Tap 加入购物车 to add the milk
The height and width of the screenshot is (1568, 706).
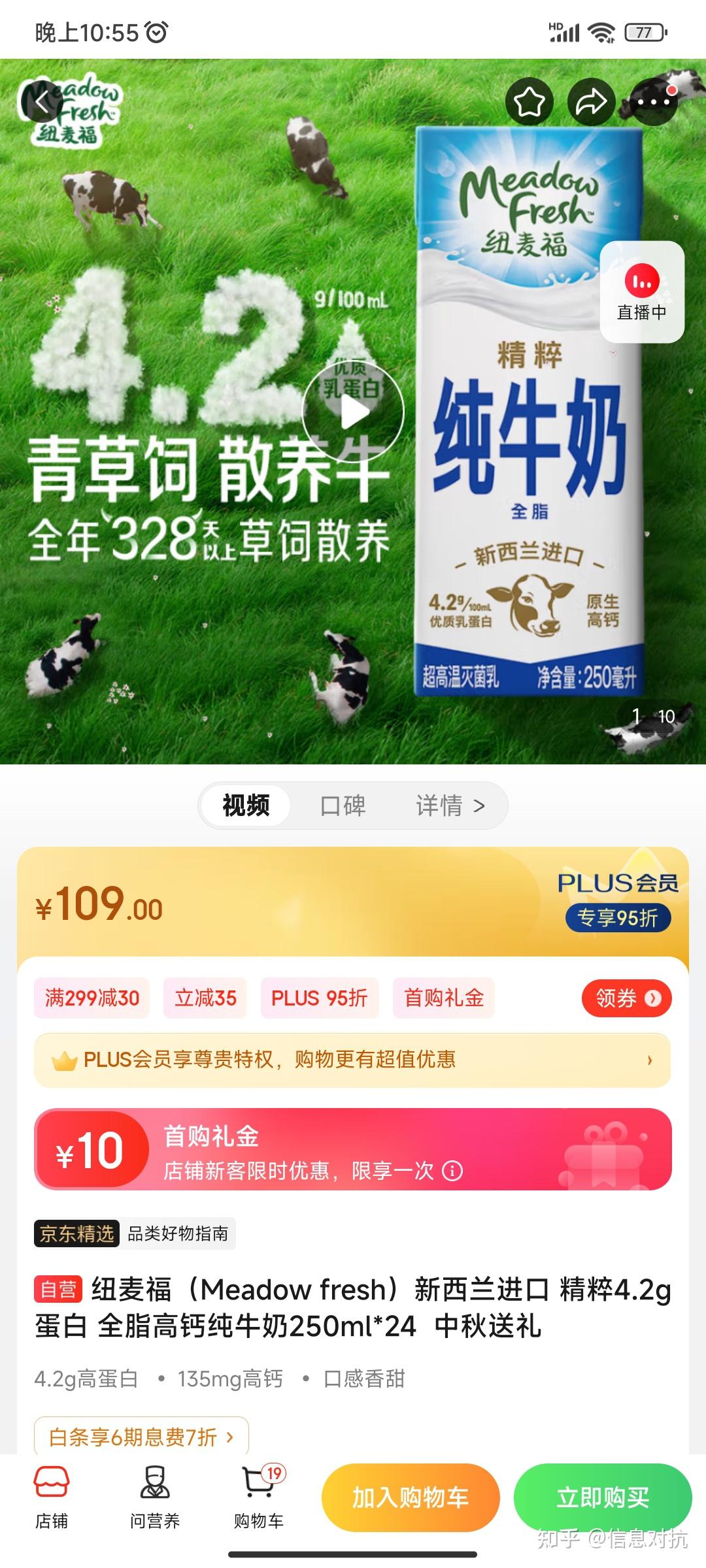tap(411, 1497)
